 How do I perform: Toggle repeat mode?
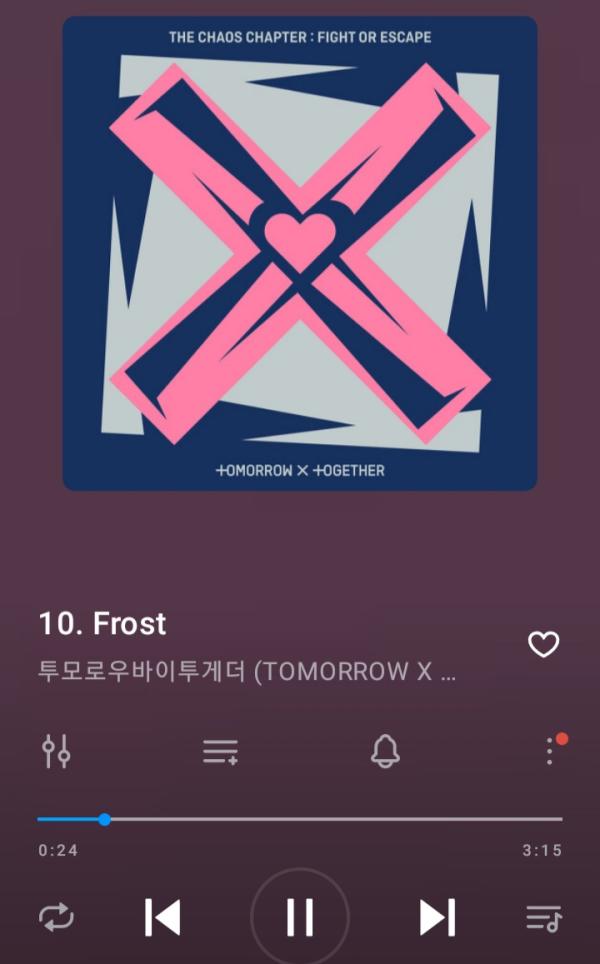point(56,917)
